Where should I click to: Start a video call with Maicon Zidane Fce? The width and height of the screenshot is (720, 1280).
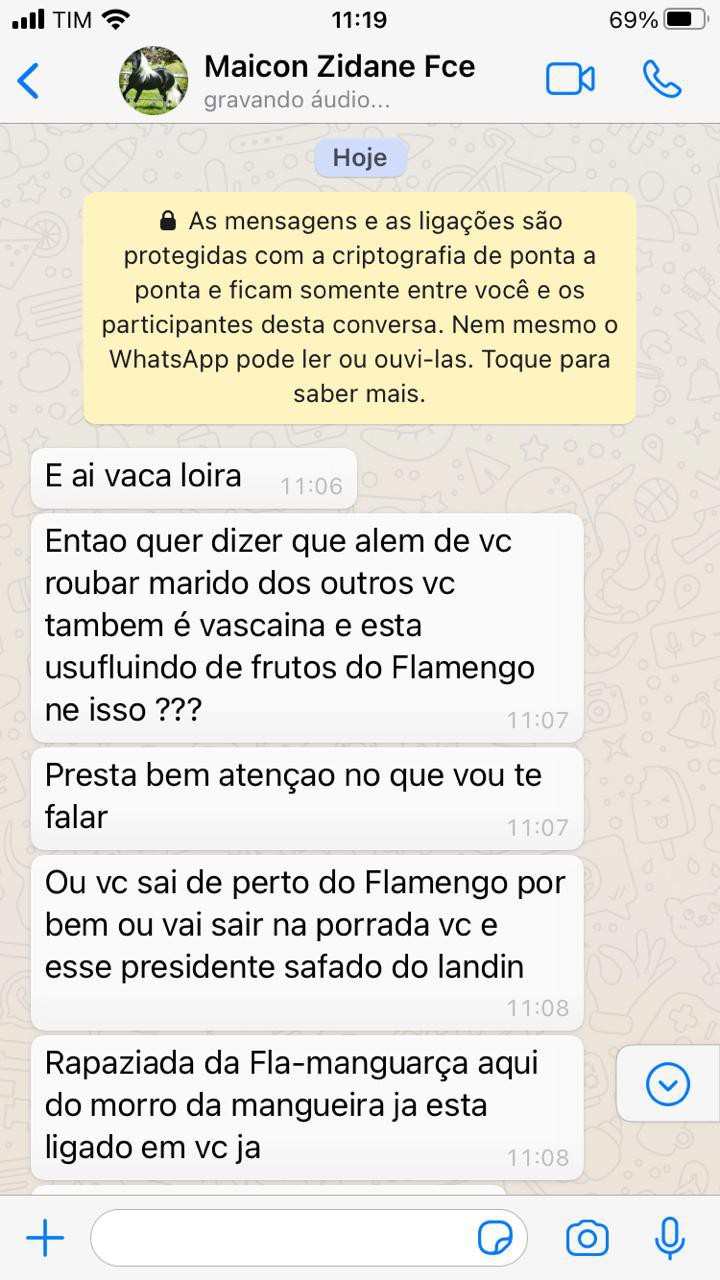[571, 78]
